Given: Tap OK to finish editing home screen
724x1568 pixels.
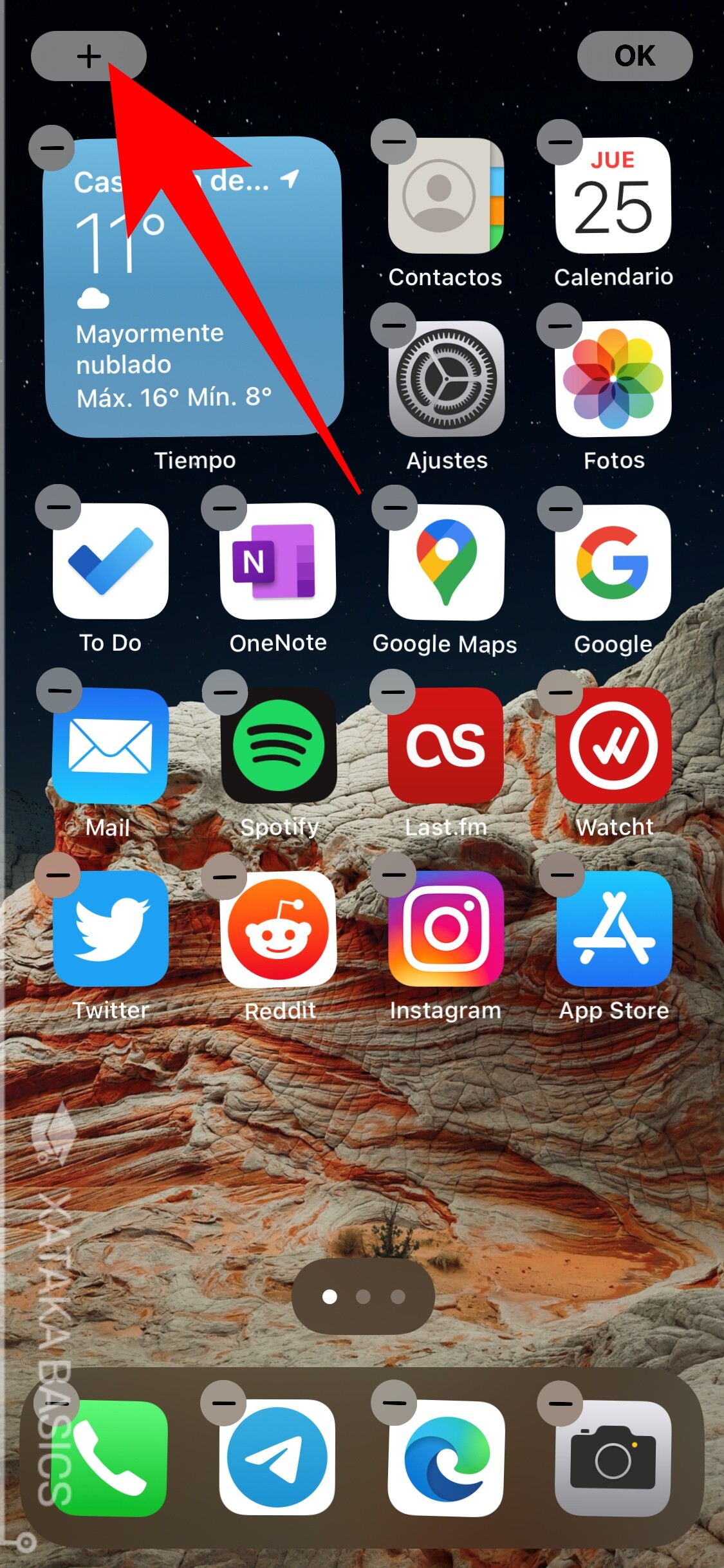Looking at the screenshot, I should coord(635,56).
